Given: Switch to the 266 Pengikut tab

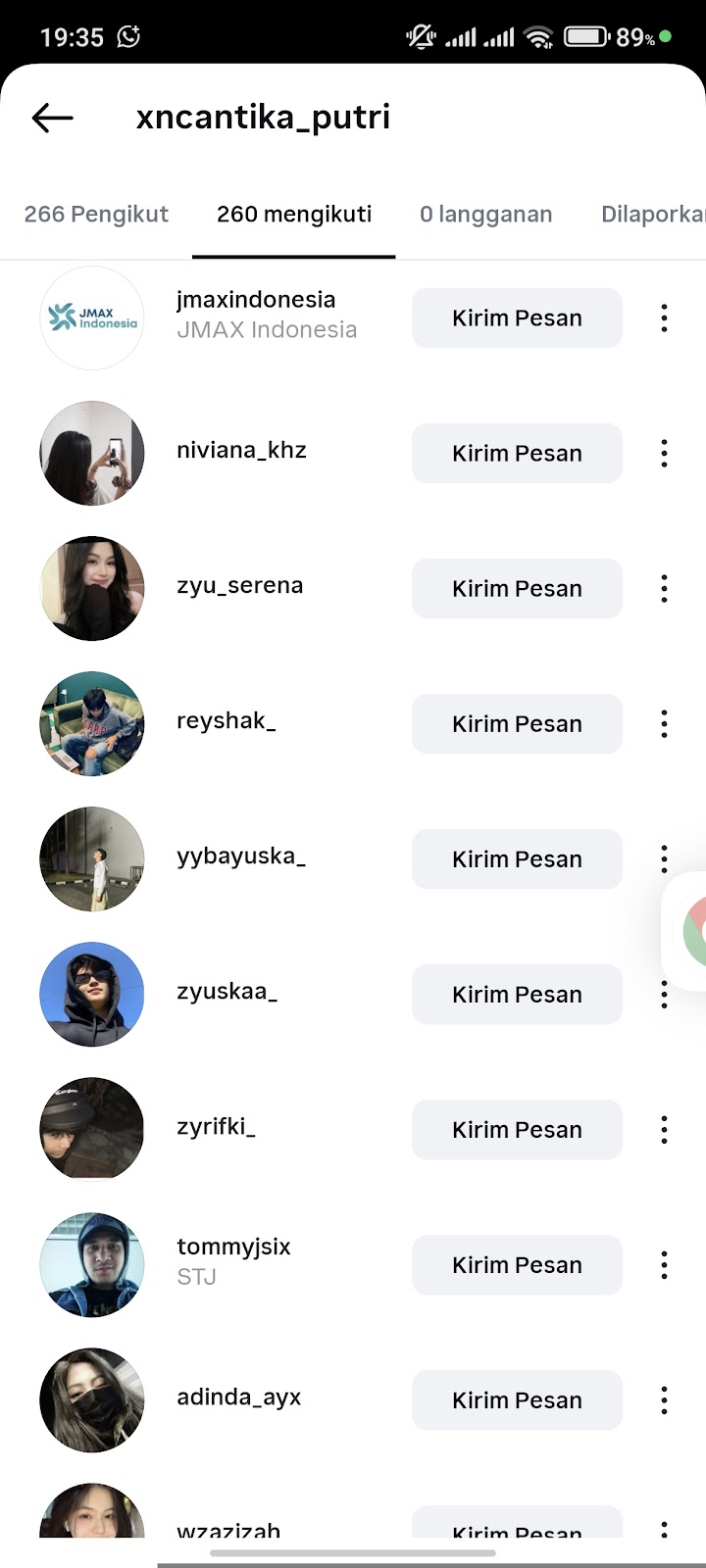Looking at the screenshot, I should tap(96, 215).
